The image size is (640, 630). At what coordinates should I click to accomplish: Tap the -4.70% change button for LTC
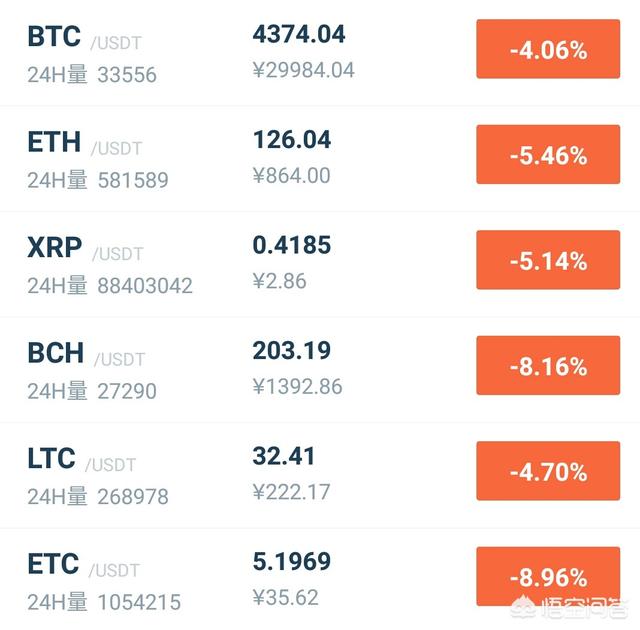coord(547,472)
